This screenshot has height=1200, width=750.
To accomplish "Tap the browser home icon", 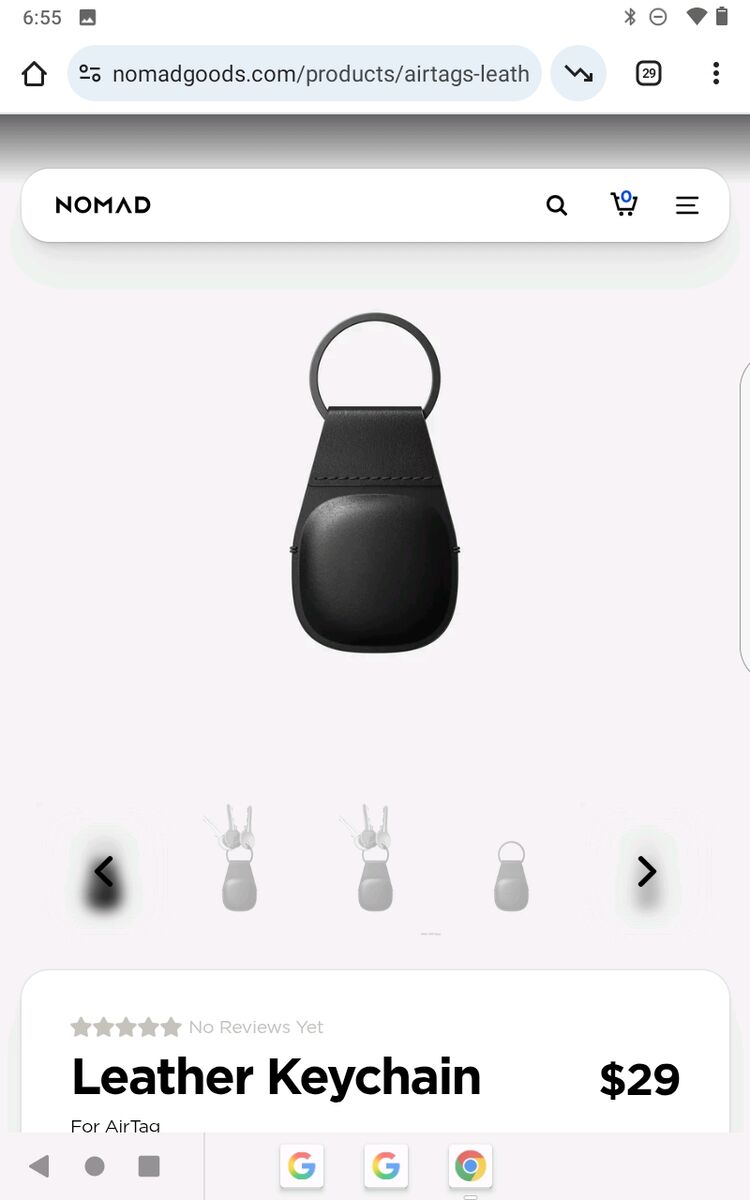I will [x=34, y=73].
